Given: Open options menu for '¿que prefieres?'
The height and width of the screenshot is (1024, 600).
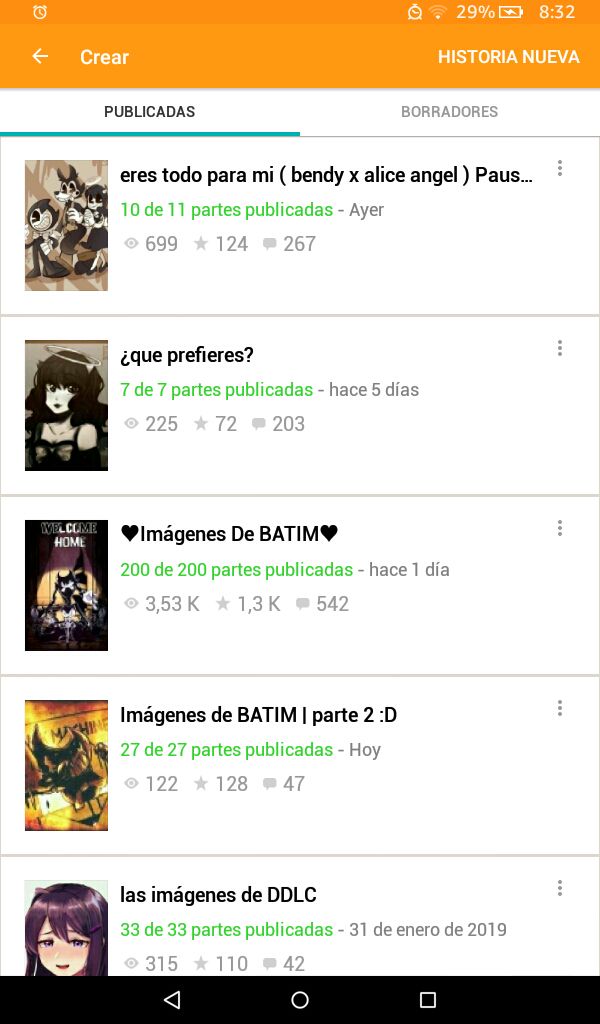Looking at the screenshot, I should pyautogui.click(x=560, y=348).
